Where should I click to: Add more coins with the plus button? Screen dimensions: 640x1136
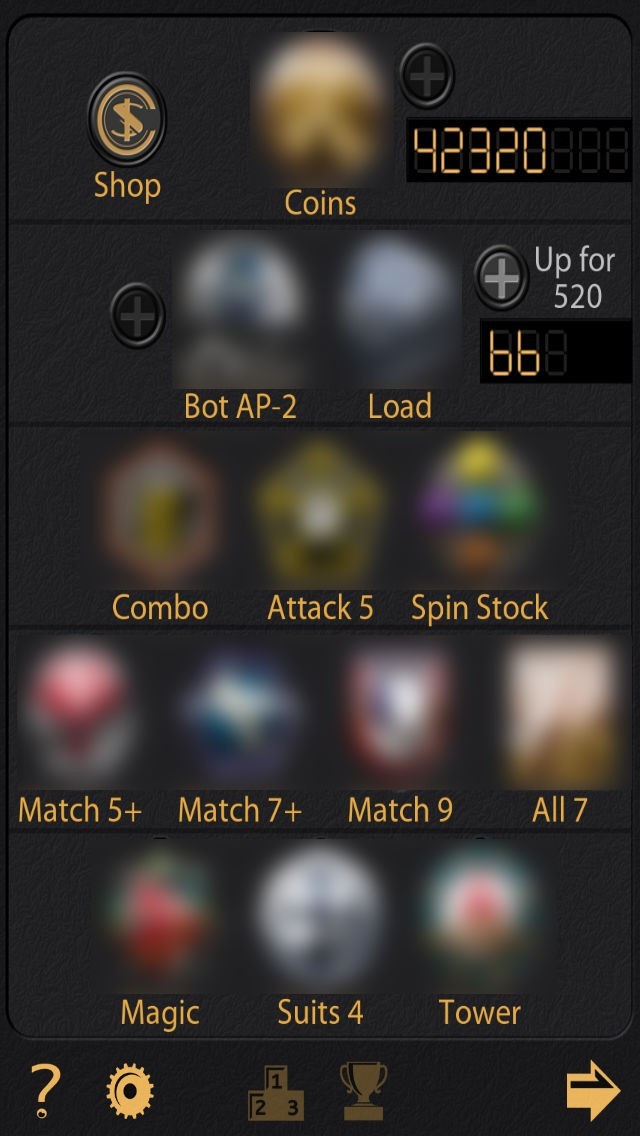[x=427, y=74]
